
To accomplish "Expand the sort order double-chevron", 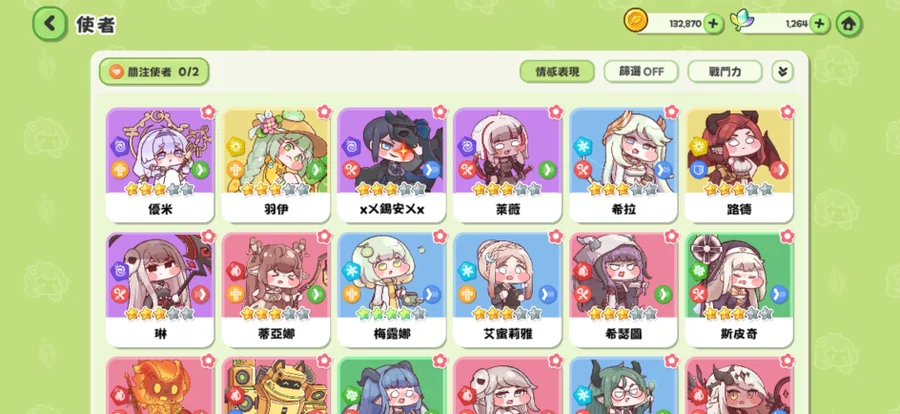I will pos(783,72).
